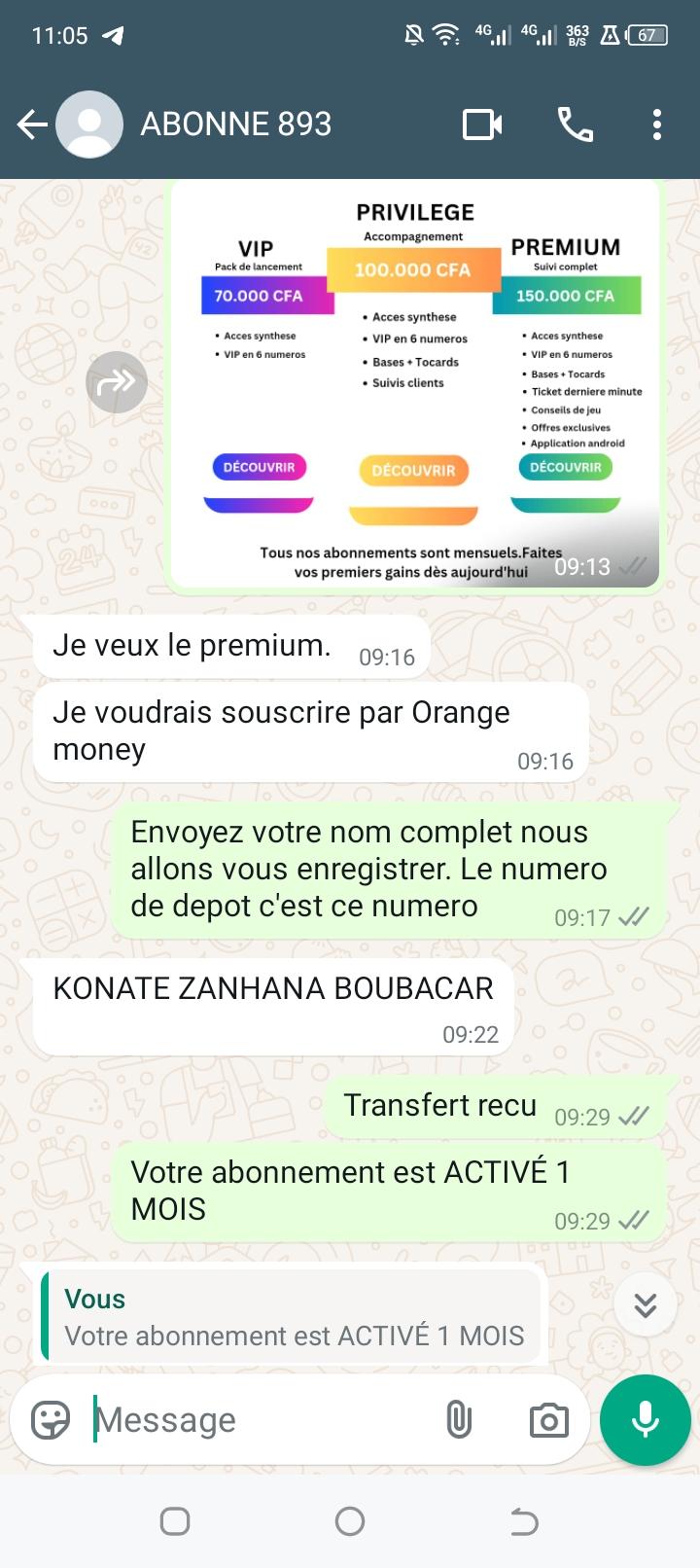Tap the system home button
Viewport: 700px width, 1568px height.
pyautogui.click(x=350, y=1521)
